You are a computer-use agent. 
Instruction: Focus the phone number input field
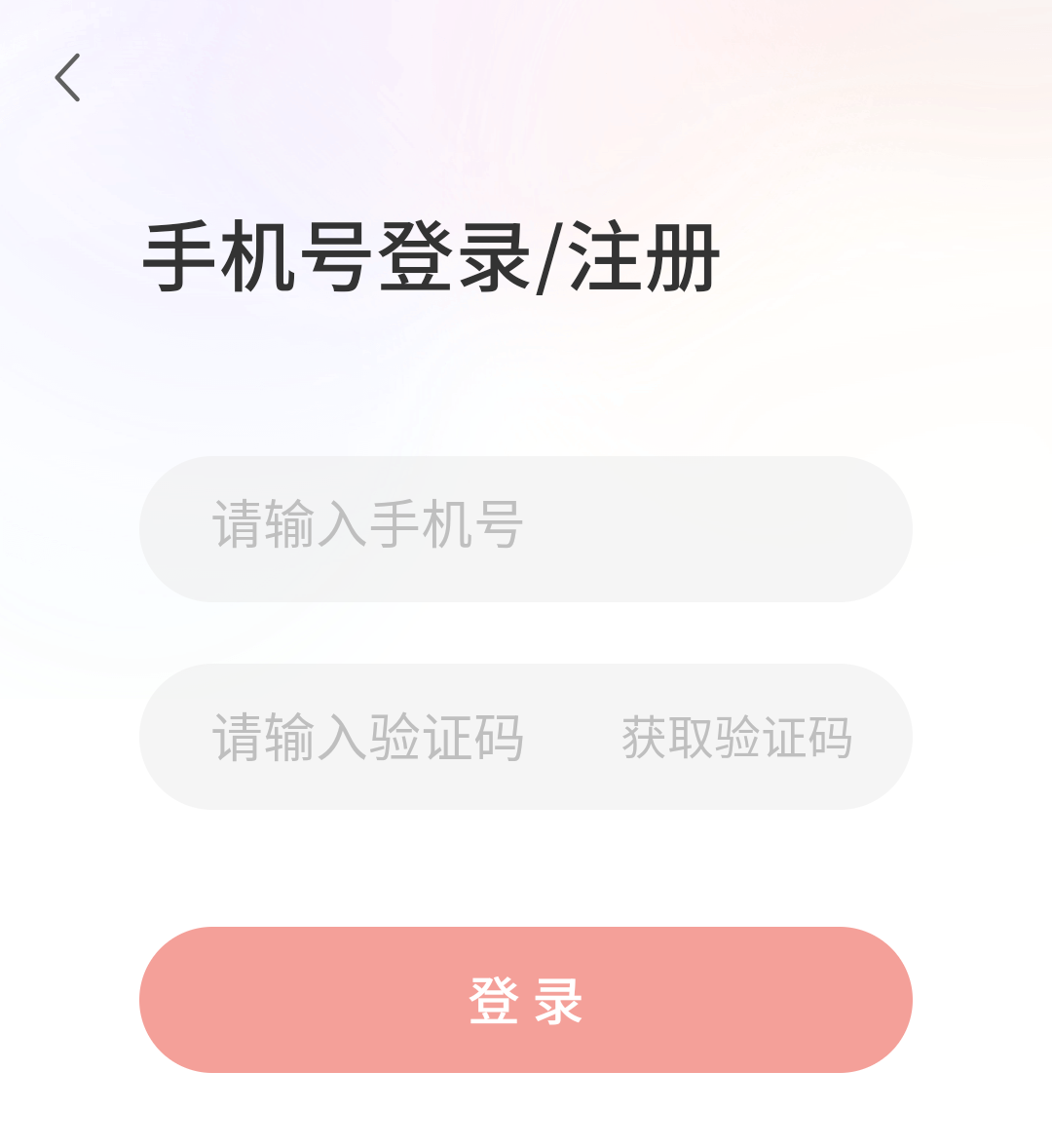coord(526,528)
